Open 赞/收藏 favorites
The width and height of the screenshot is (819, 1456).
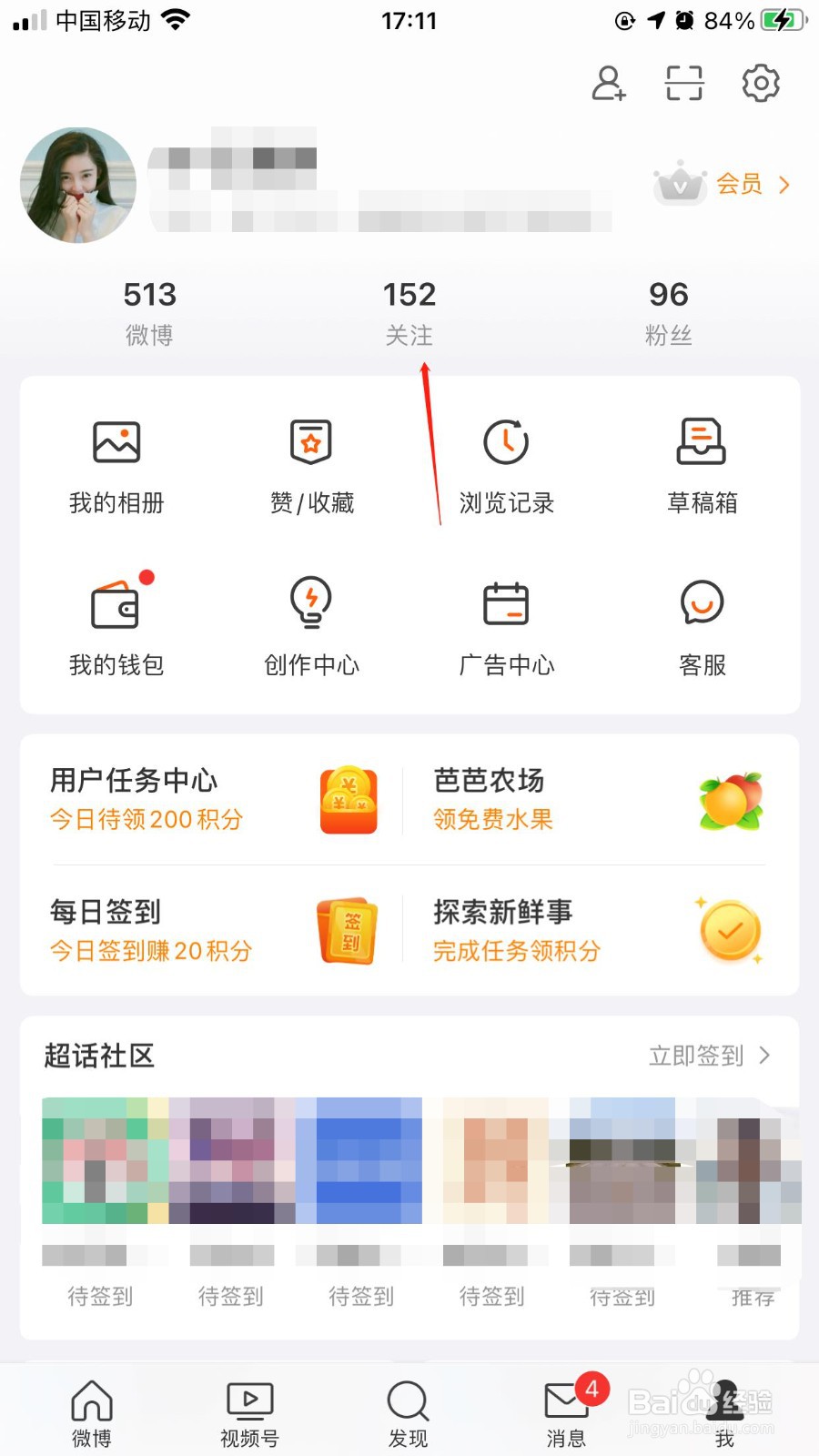click(x=310, y=464)
